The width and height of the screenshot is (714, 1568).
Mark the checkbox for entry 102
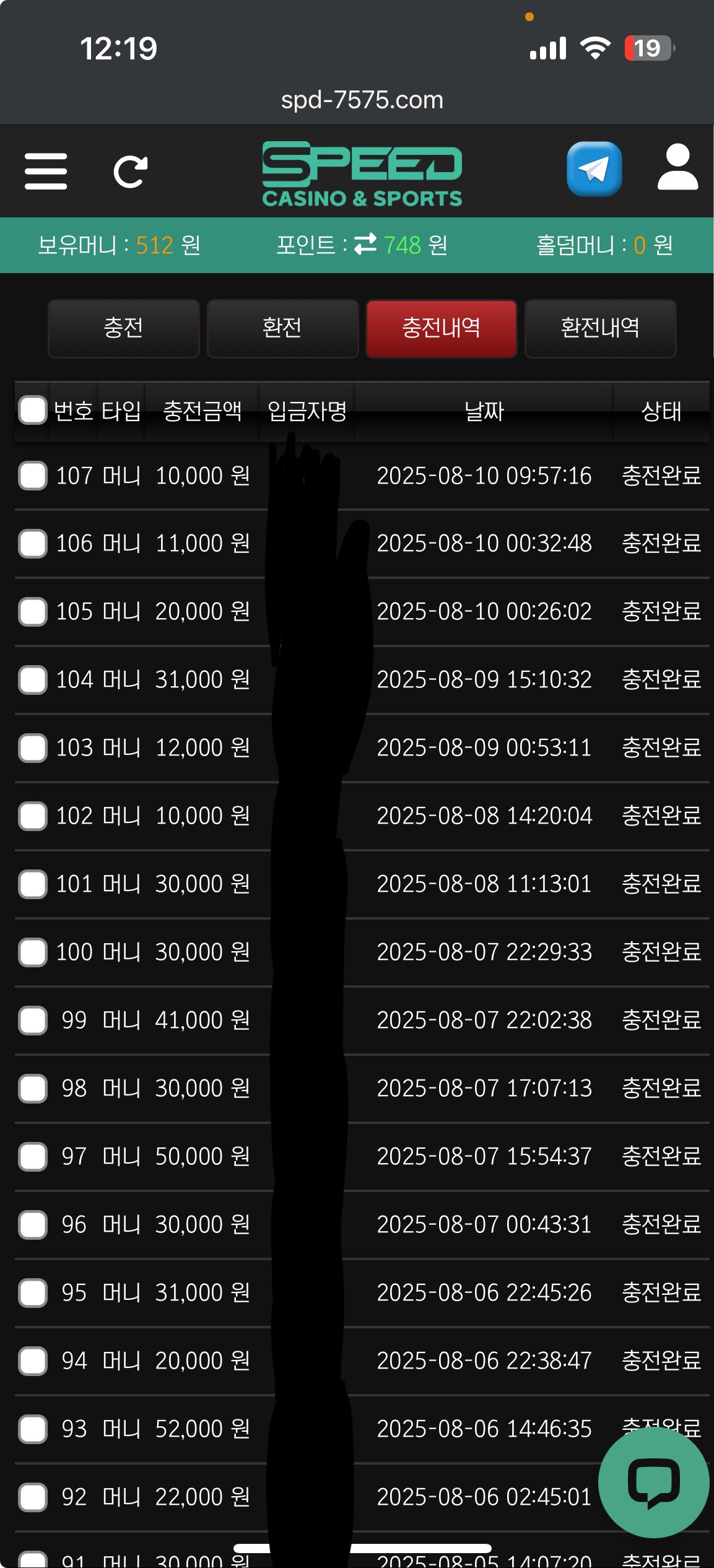33,816
